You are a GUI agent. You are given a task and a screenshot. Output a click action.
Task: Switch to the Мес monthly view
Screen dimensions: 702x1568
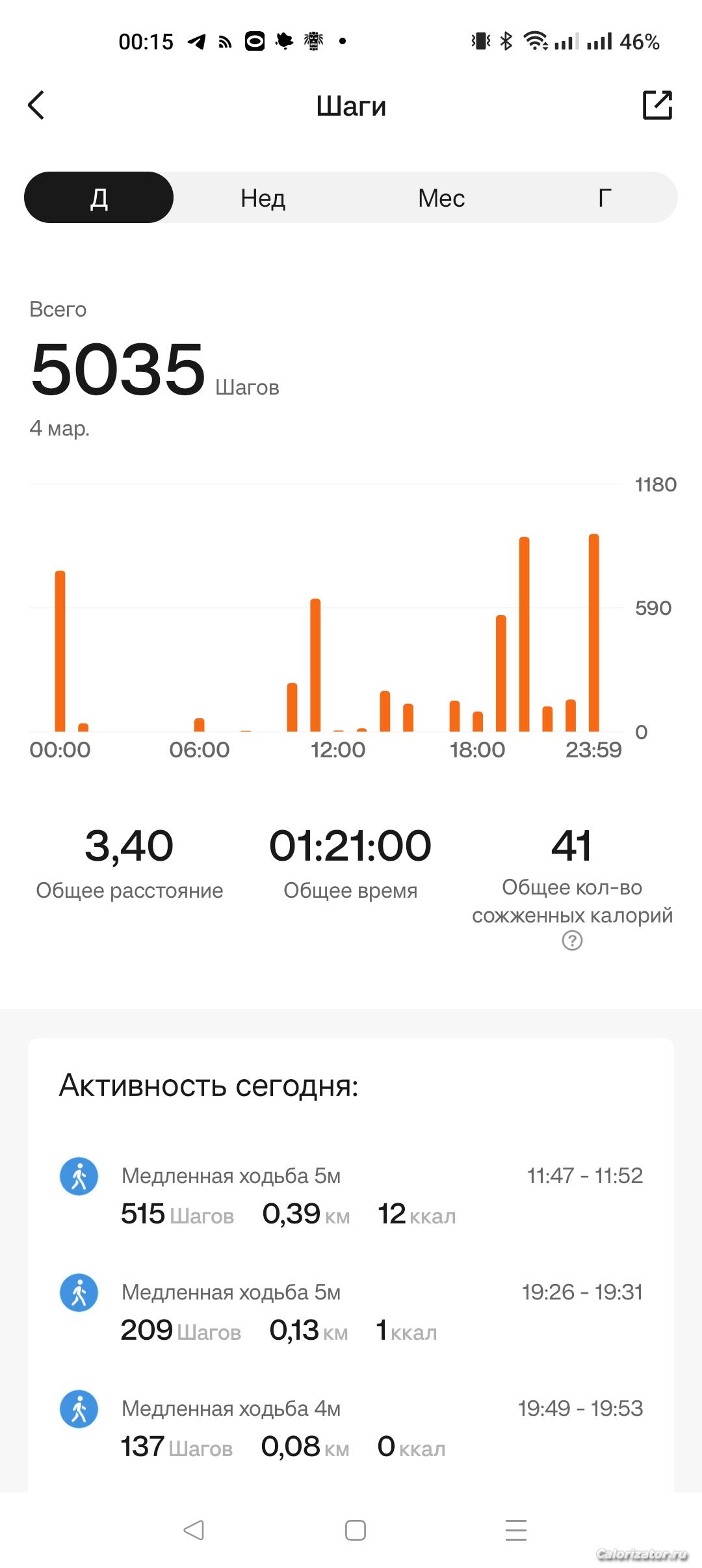(441, 198)
